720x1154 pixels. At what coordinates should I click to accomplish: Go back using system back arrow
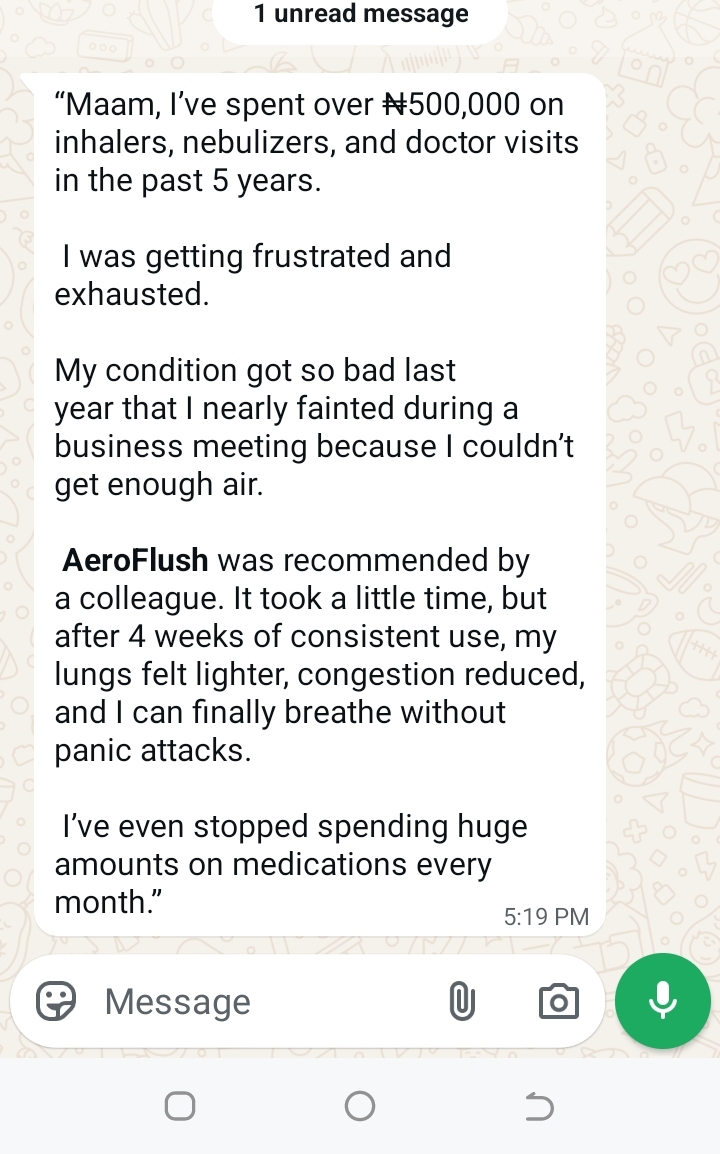539,1106
